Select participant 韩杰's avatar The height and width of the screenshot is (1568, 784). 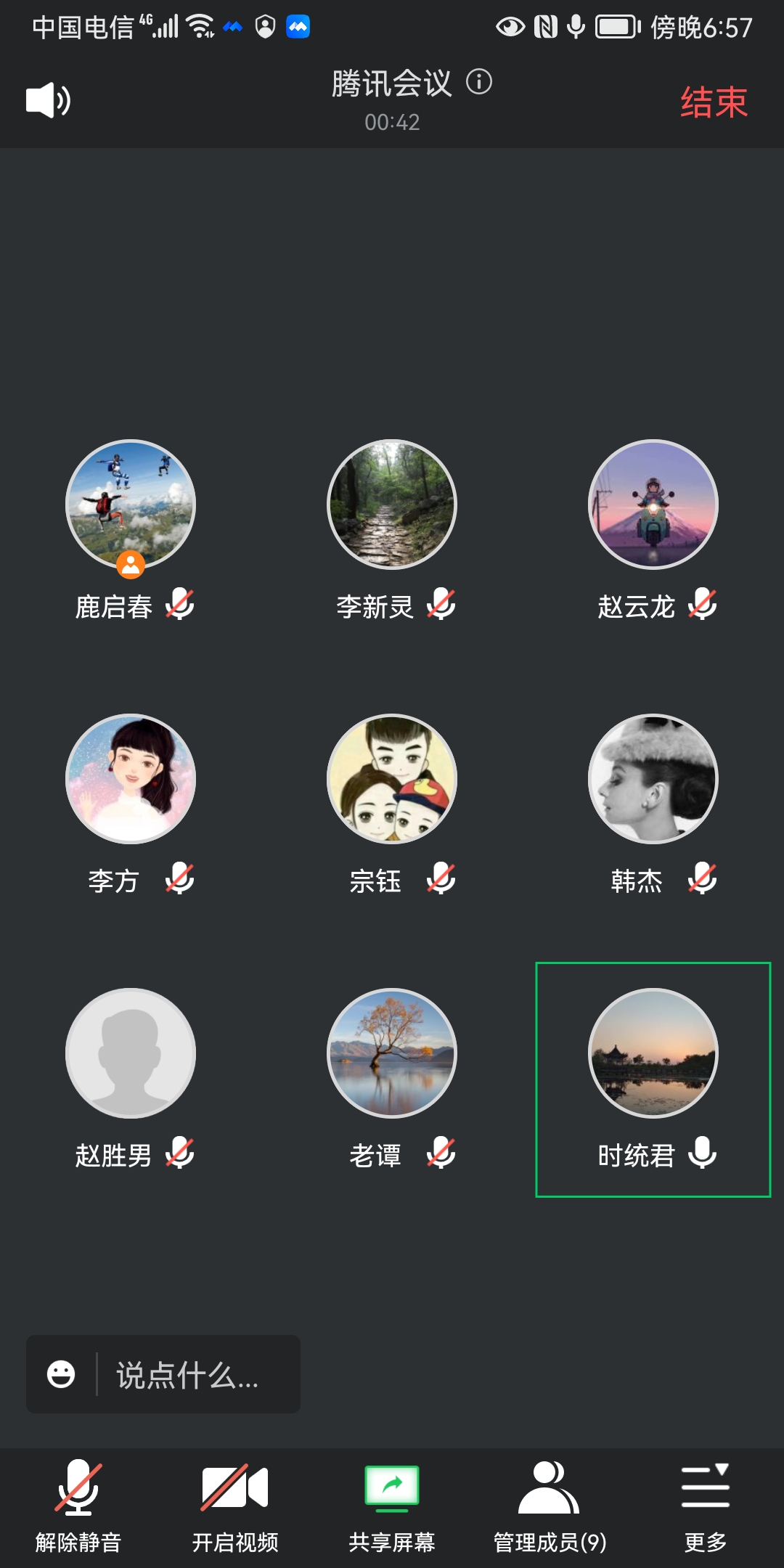point(653,779)
